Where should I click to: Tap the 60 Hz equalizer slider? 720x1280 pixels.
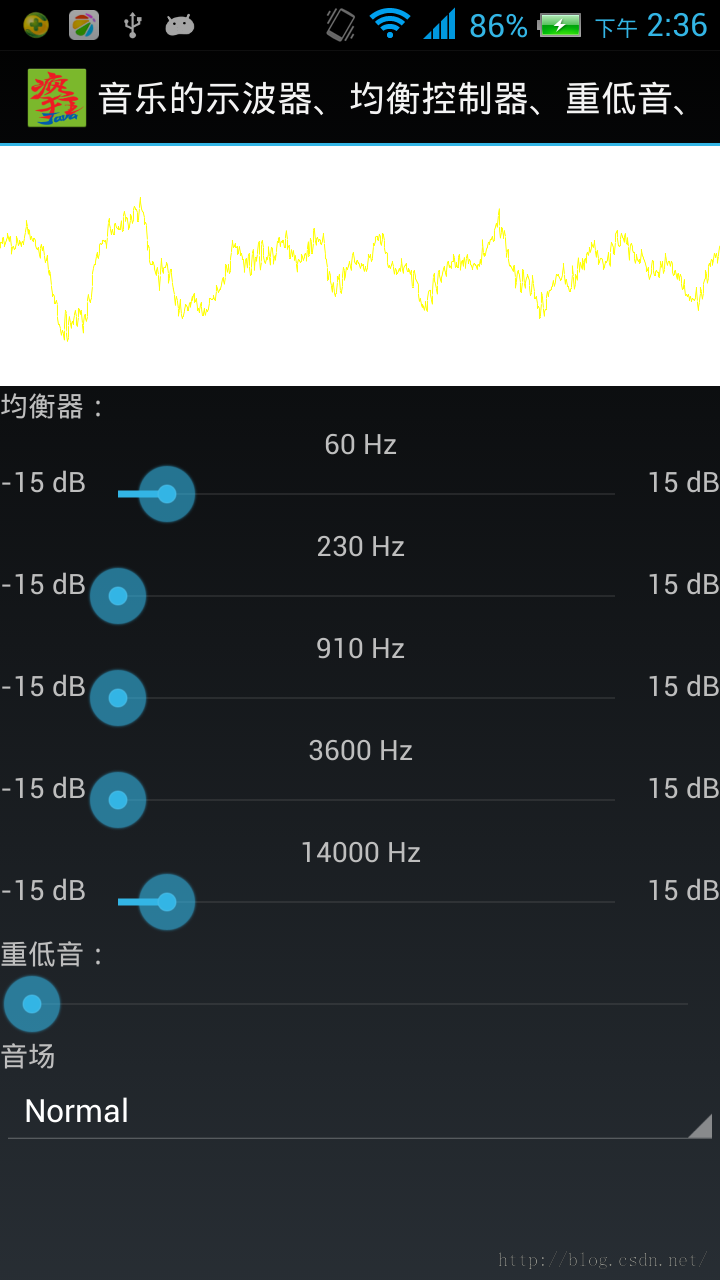click(366, 494)
